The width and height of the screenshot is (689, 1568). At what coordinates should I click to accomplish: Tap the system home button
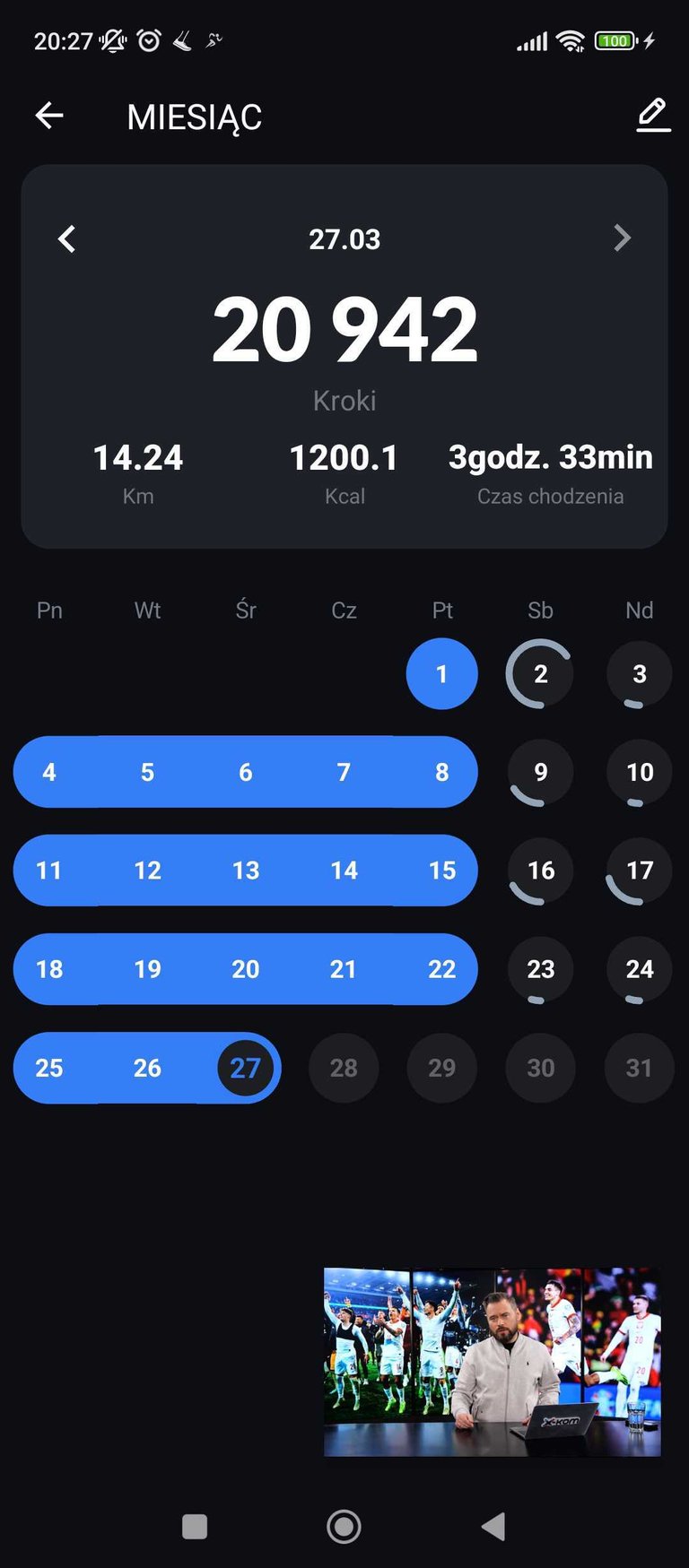pyautogui.click(x=344, y=1526)
